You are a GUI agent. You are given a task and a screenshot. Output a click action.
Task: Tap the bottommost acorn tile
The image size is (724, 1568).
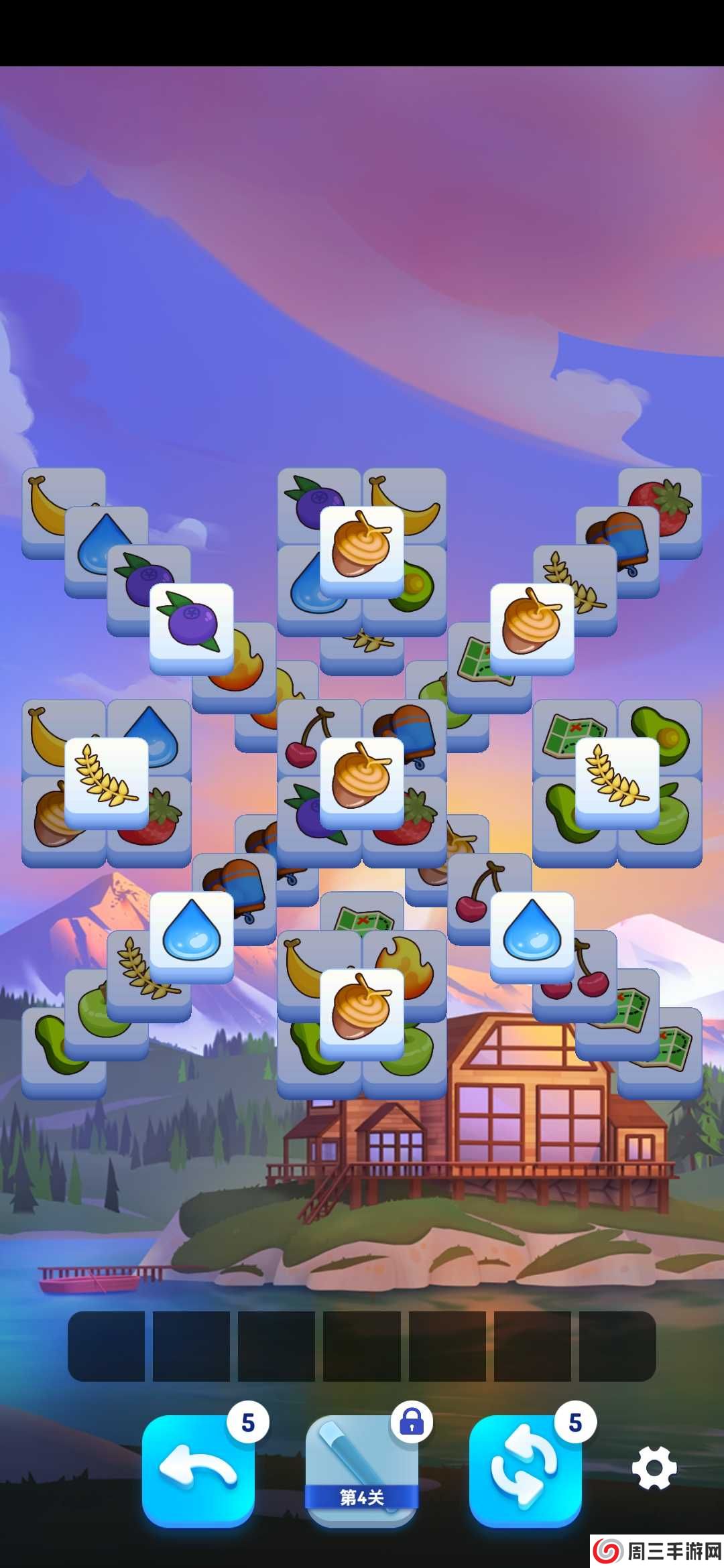[361, 1010]
